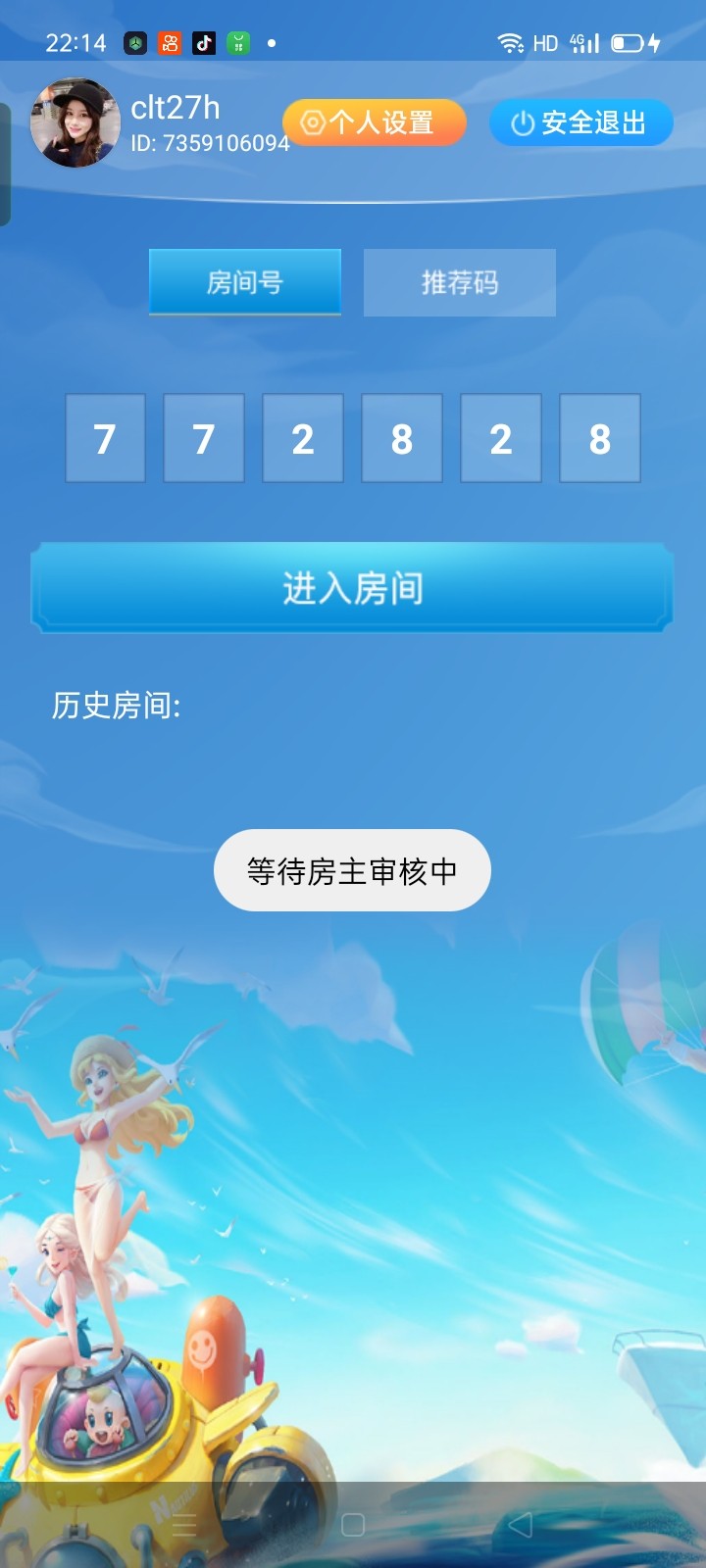Image resolution: width=706 pixels, height=1568 pixels.
Task: Switch to the 推荐码 tab
Action: tap(459, 282)
